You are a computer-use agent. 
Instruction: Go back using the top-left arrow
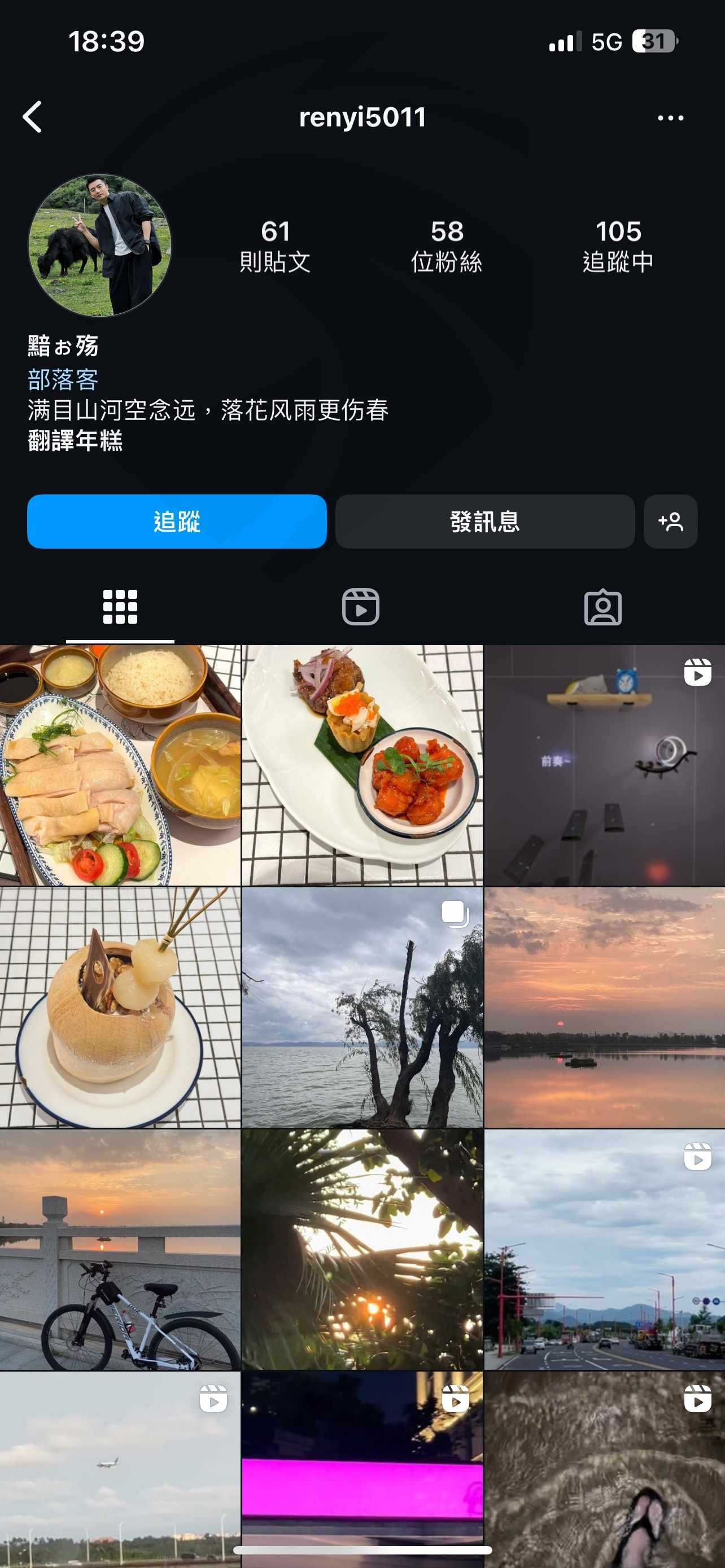32,117
